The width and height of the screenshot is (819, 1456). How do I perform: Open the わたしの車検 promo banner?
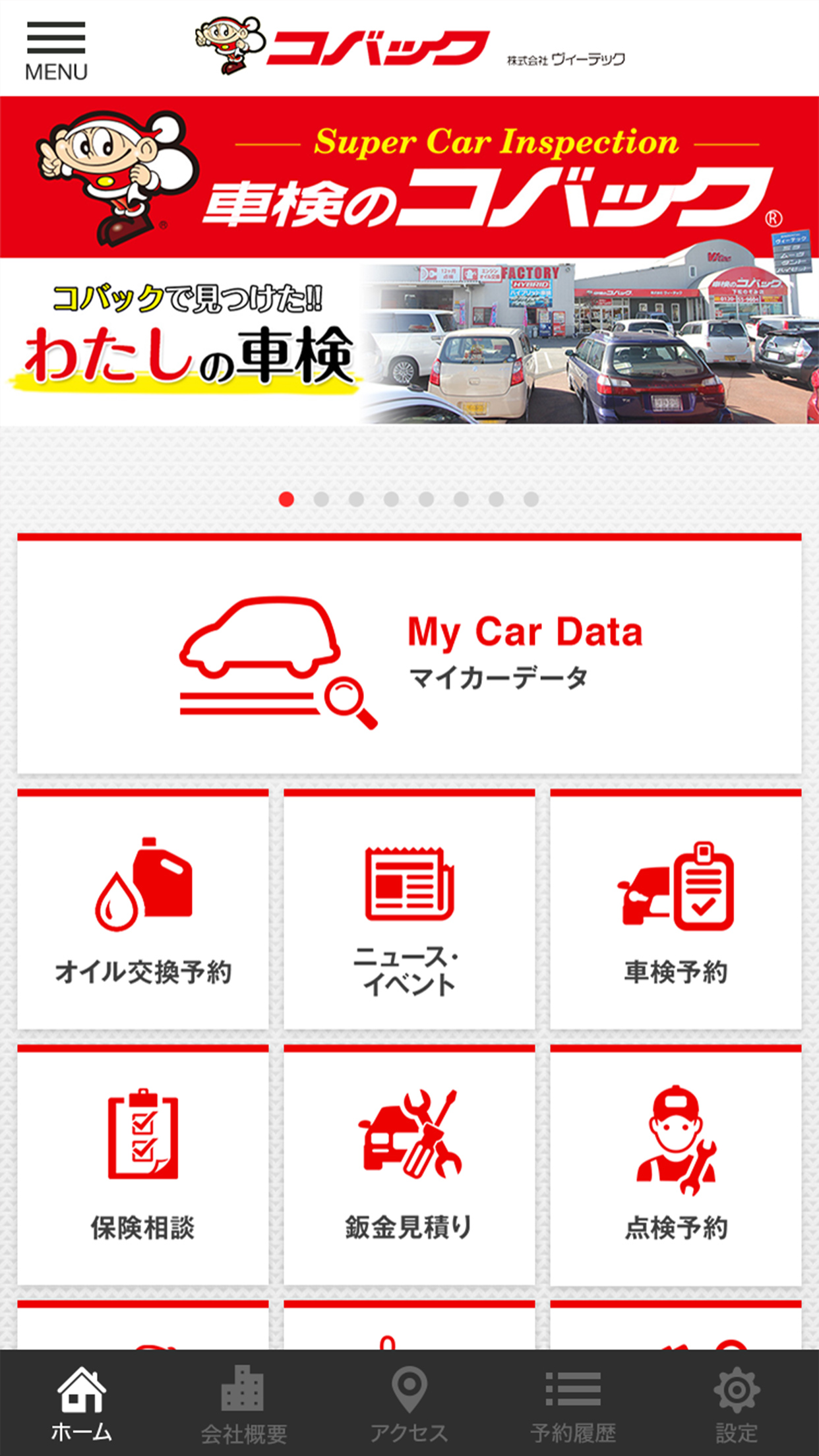click(409, 260)
